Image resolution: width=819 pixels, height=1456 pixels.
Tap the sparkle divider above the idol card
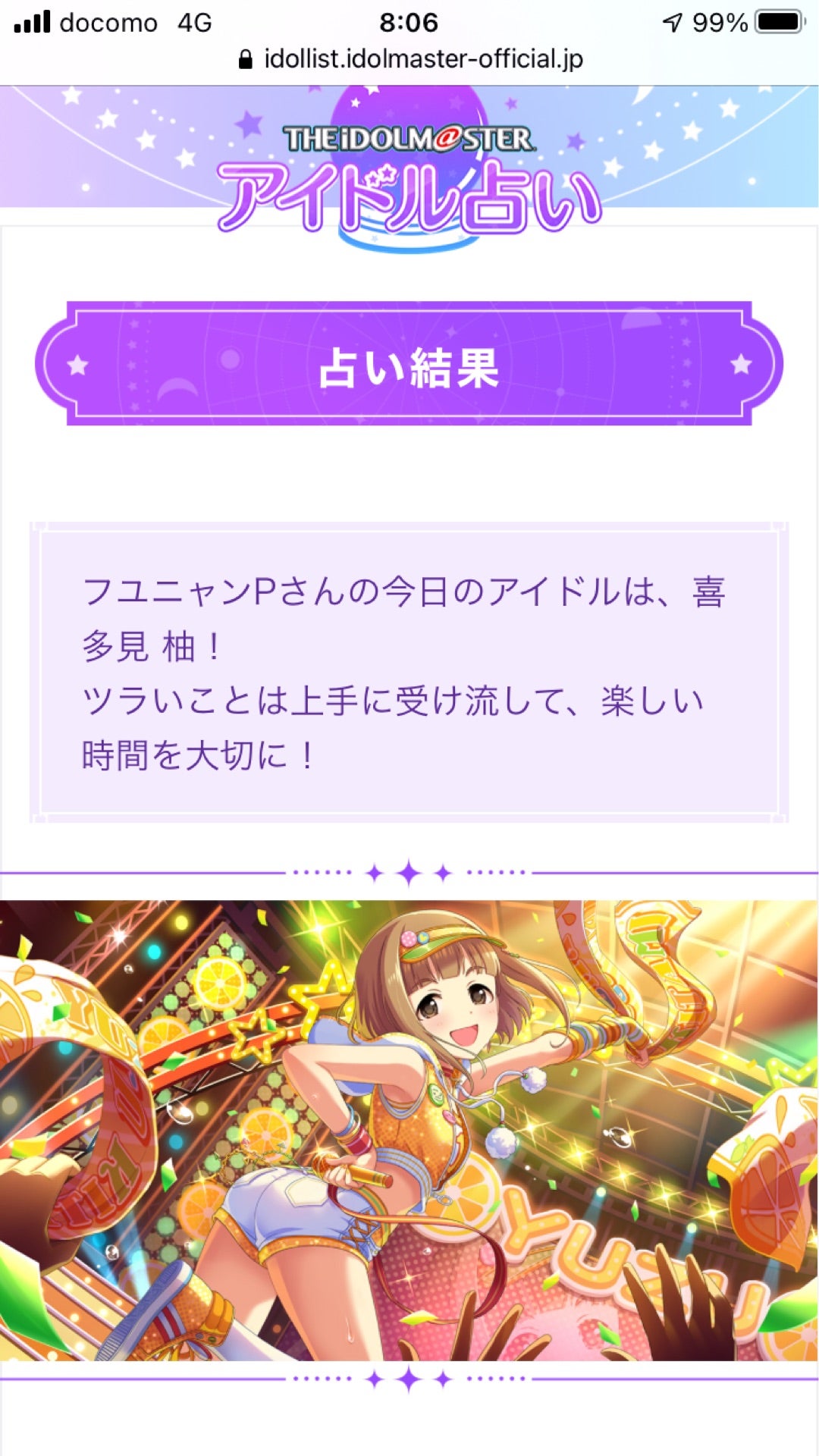click(409, 872)
